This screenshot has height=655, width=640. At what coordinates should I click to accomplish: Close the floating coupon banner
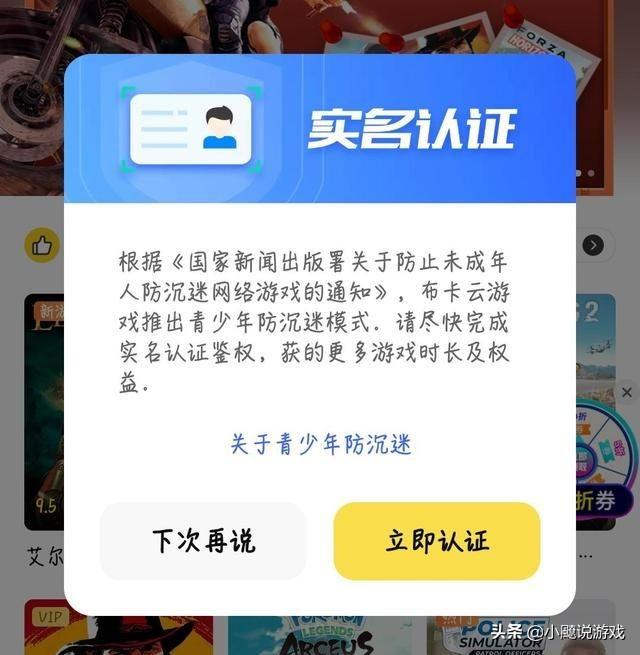tap(627, 392)
